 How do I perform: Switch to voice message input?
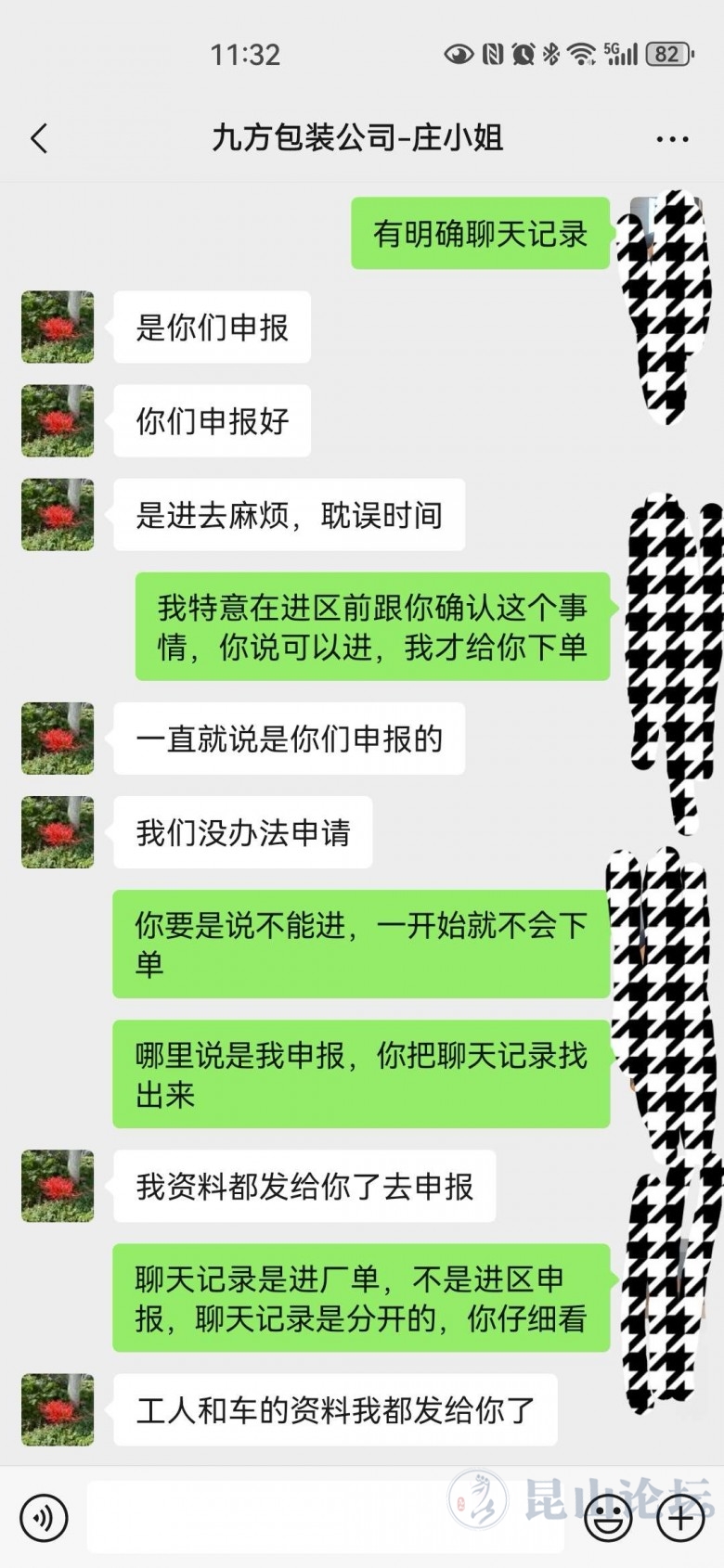[x=44, y=1518]
